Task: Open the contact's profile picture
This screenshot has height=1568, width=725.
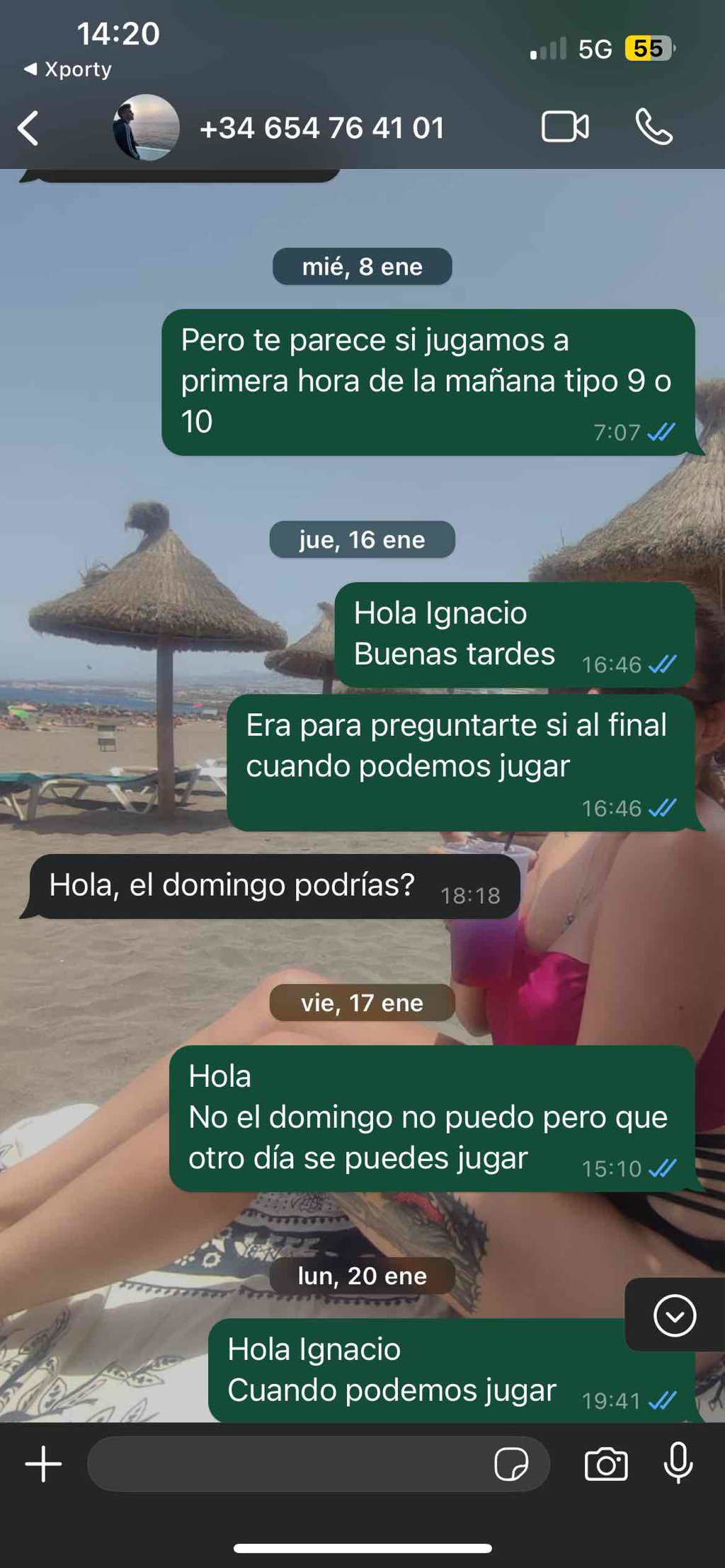Action: tap(147, 127)
